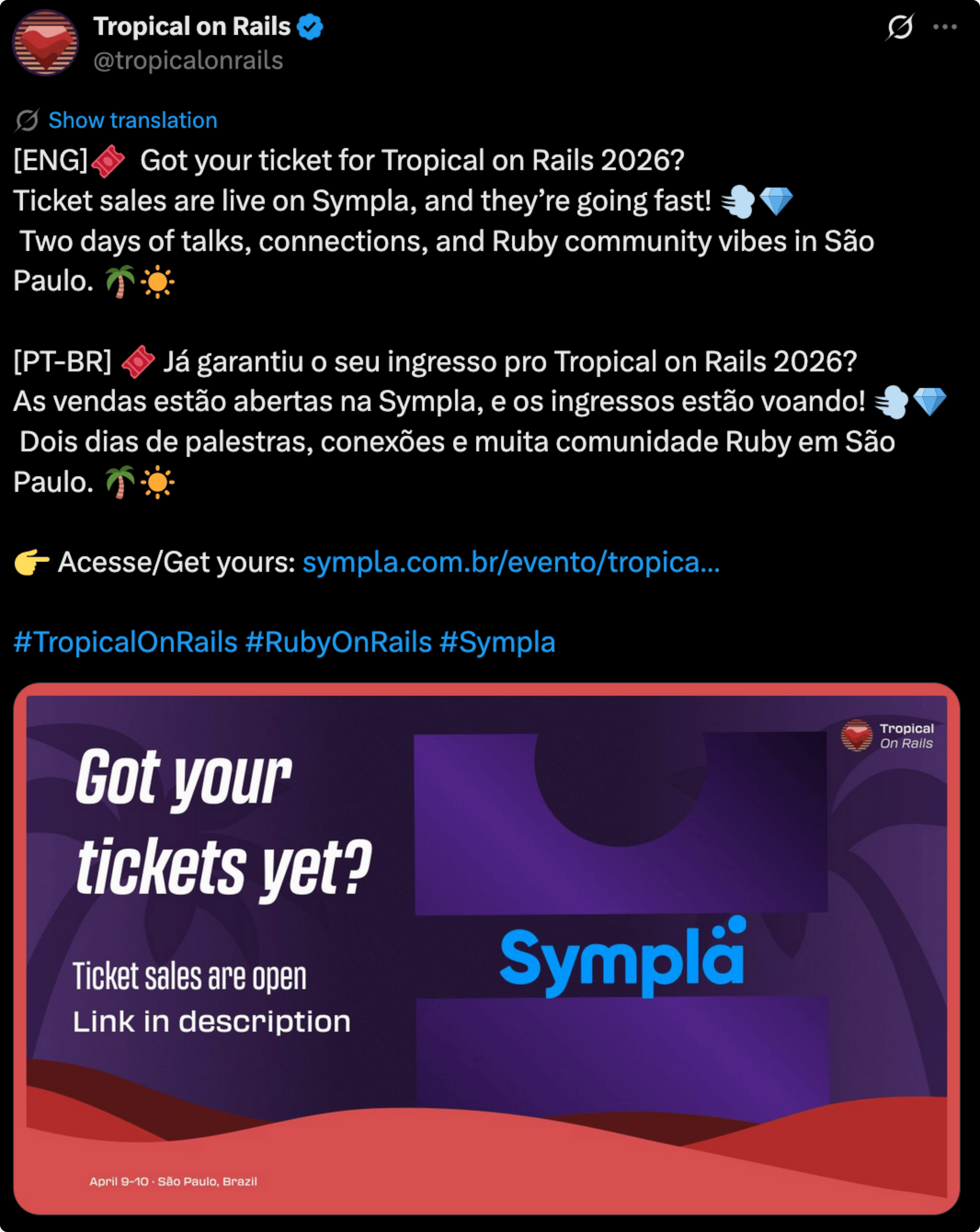Open the post overflow menu
Image resolution: width=980 pixels, height=1232 pixels.
[945, 27]
